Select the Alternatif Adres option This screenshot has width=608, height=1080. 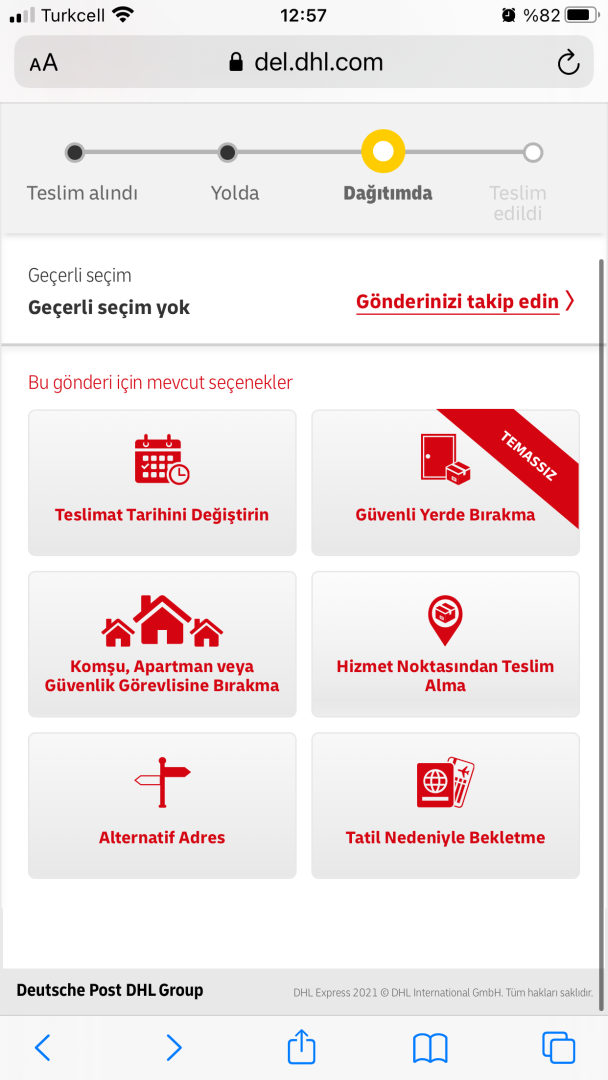click(162, 805)
